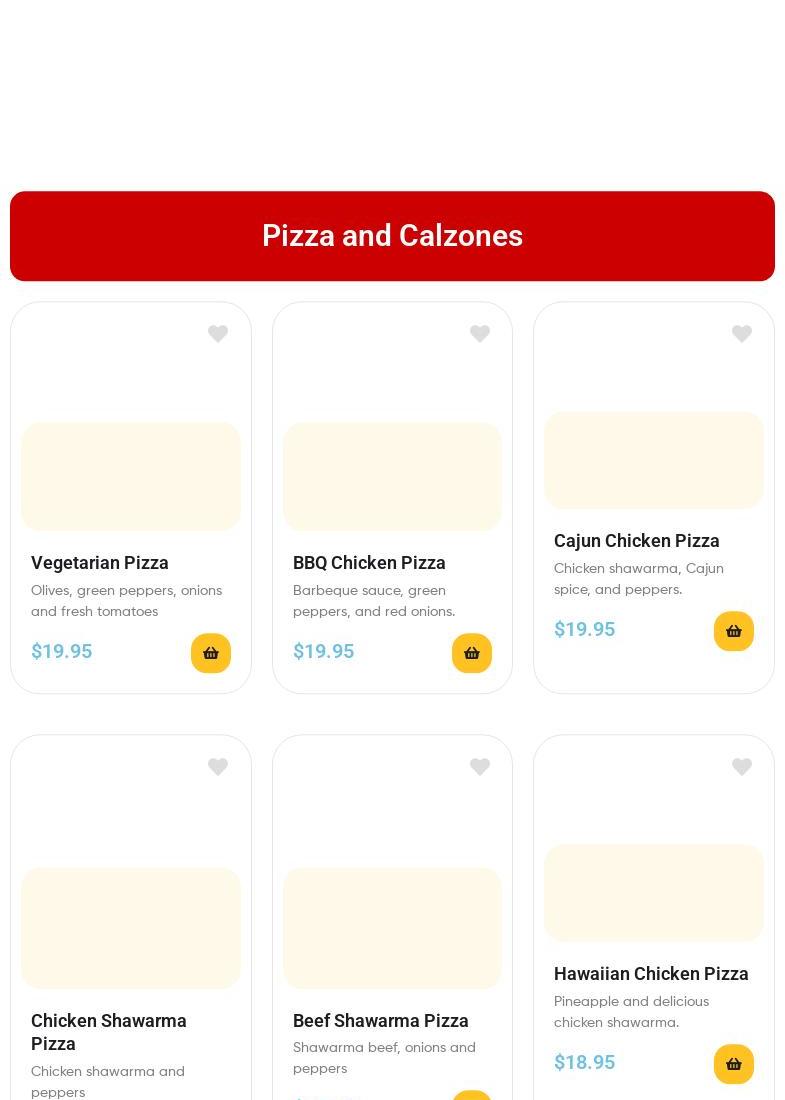Heart the Hawaiian Chicken Pizza
The height and width of the screenshot is (1100, 785).
click(x=742, y=767)
